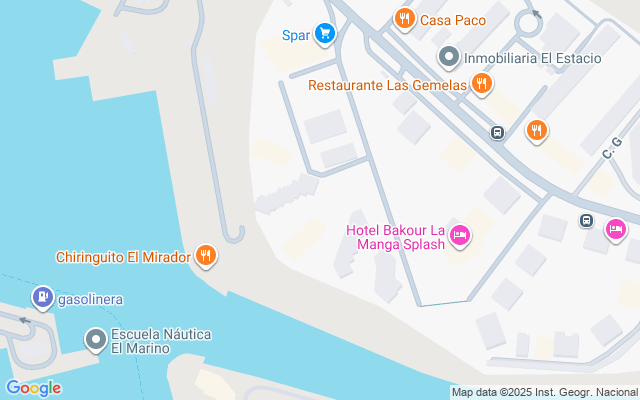Tap the Hotel Bakour La Manga Splash marker

pyautogui.click(x=460, y=236)
